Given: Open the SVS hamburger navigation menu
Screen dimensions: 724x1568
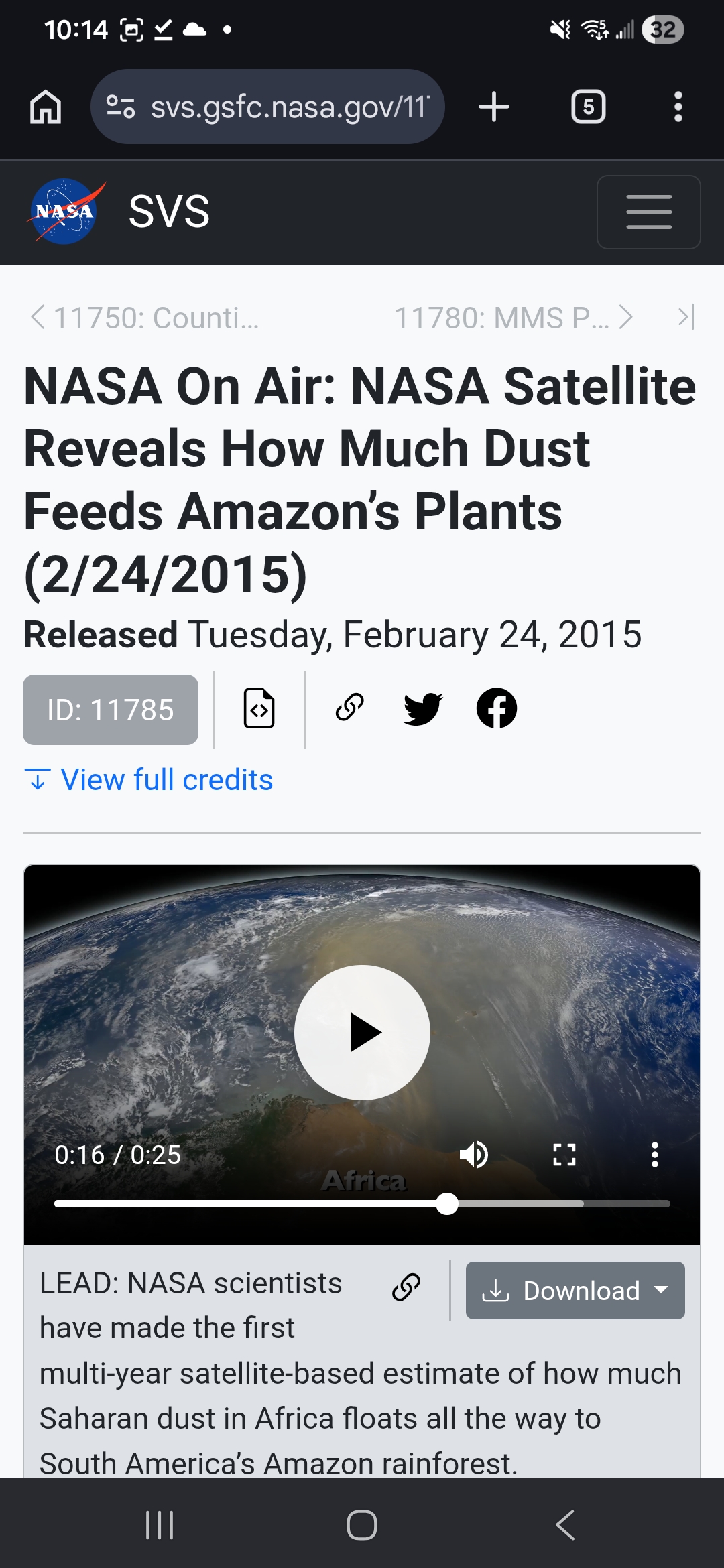Looking at the screenshot, I should [x=649, y=212].
